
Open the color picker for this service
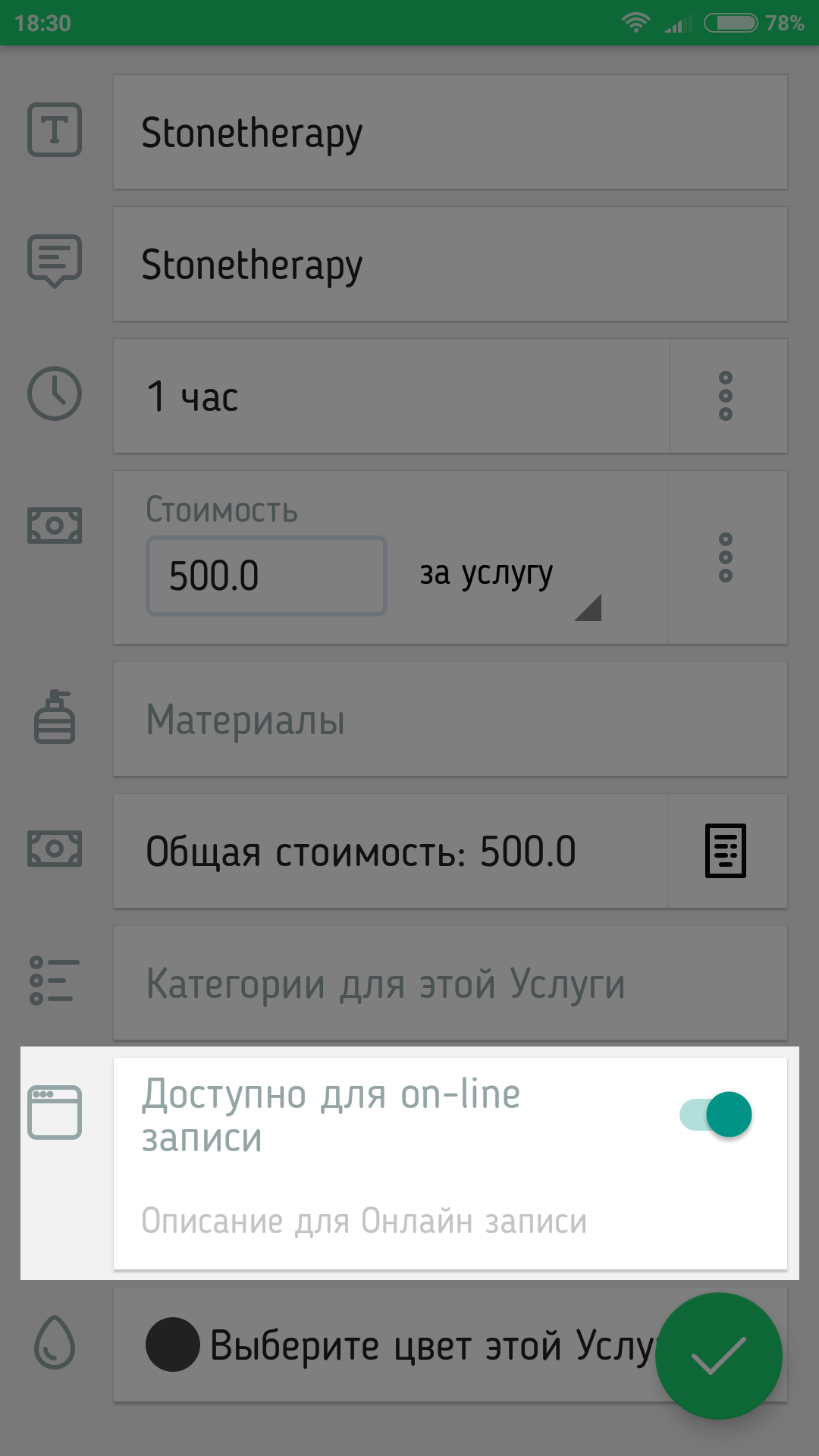click(x=394, y=1345)
